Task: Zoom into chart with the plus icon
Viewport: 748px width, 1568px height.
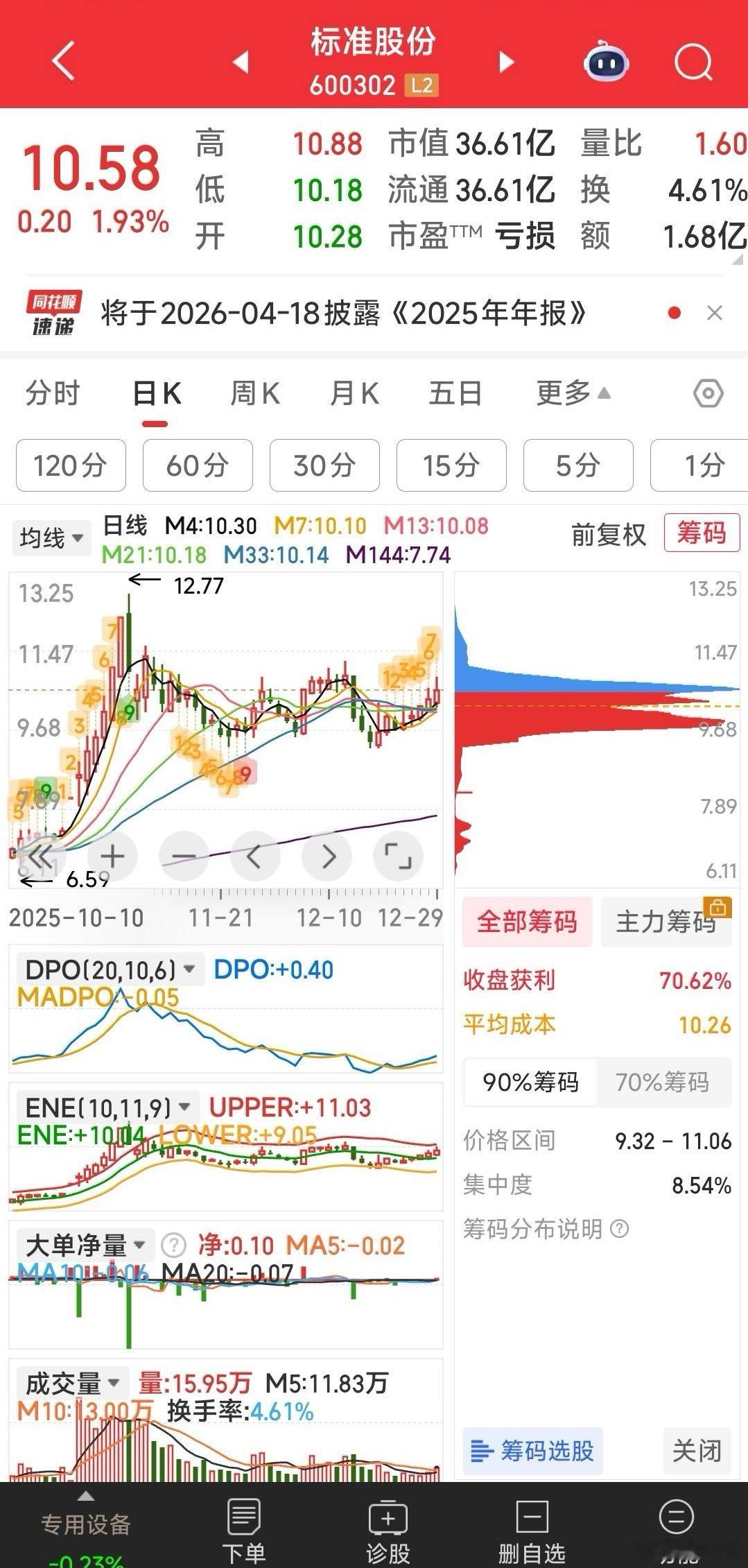Action: click(x=112, y=856)
